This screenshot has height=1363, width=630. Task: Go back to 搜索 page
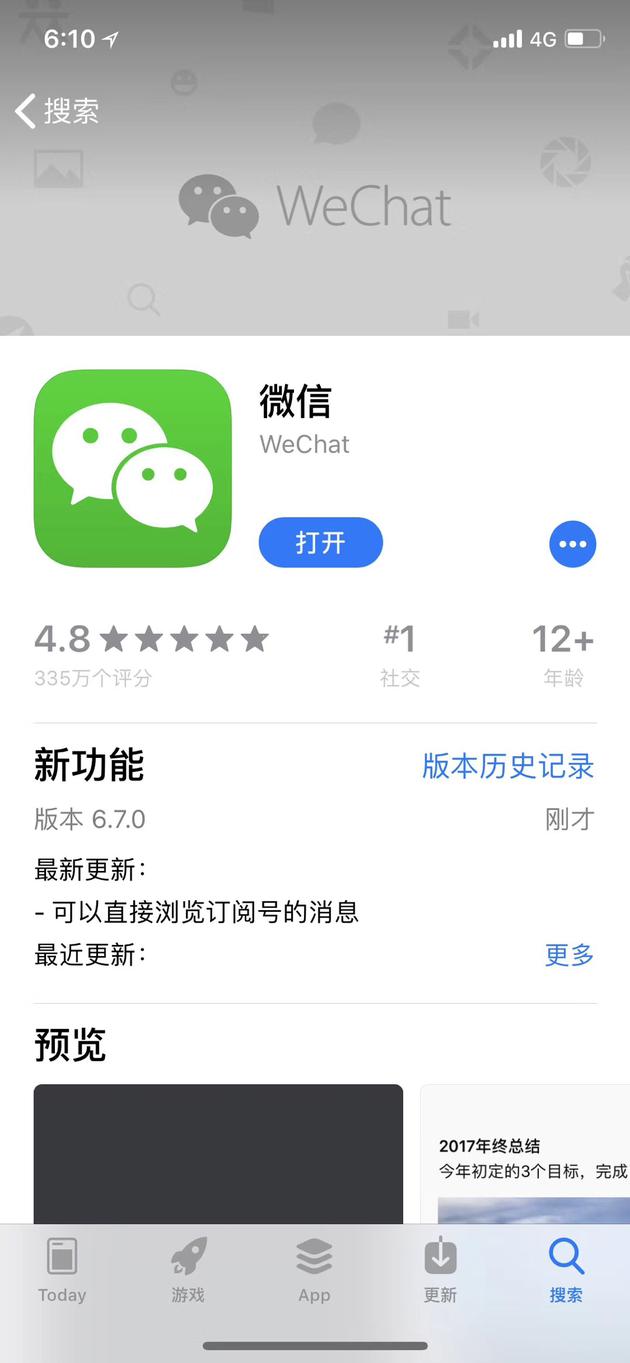pos(57,110)
